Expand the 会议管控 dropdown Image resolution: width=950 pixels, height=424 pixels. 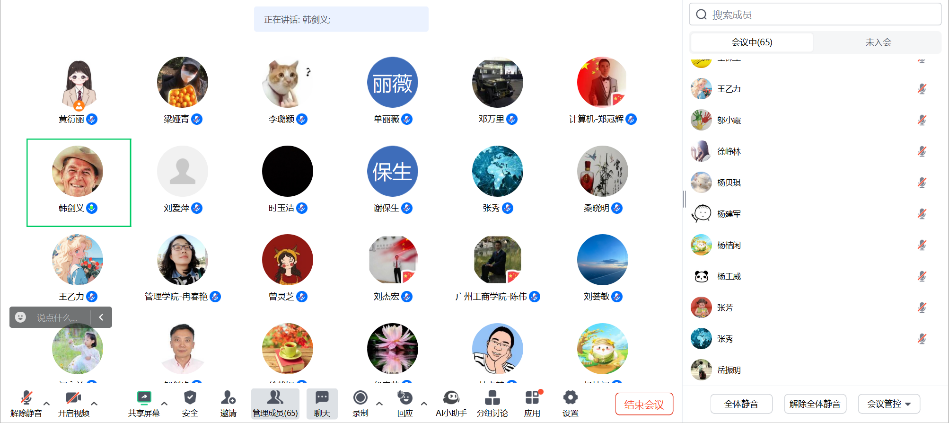click(x=890, y=404)
